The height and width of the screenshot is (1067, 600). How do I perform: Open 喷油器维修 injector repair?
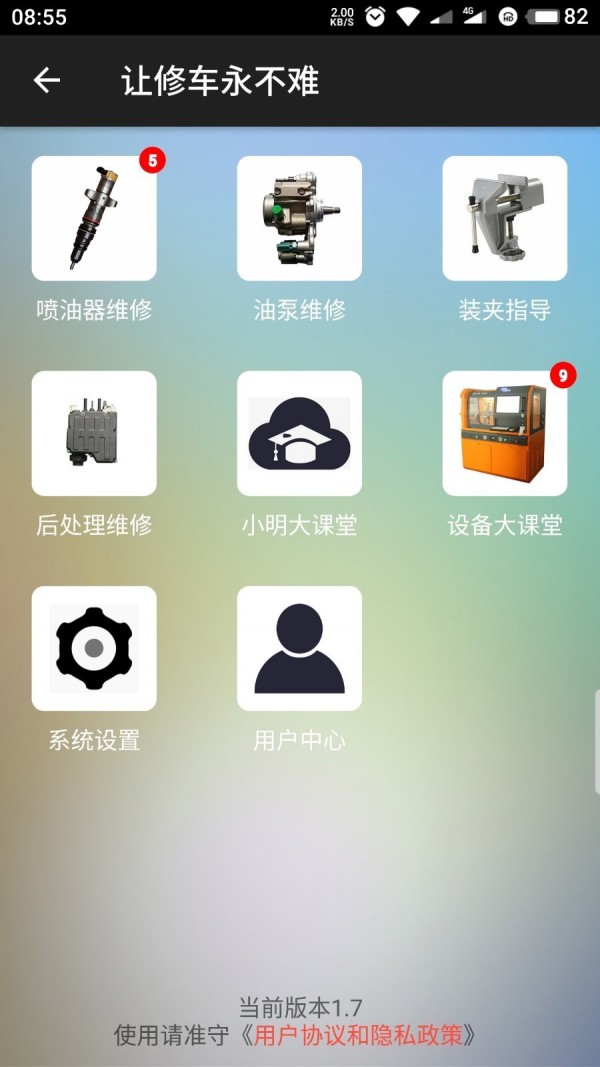(94, 219)
